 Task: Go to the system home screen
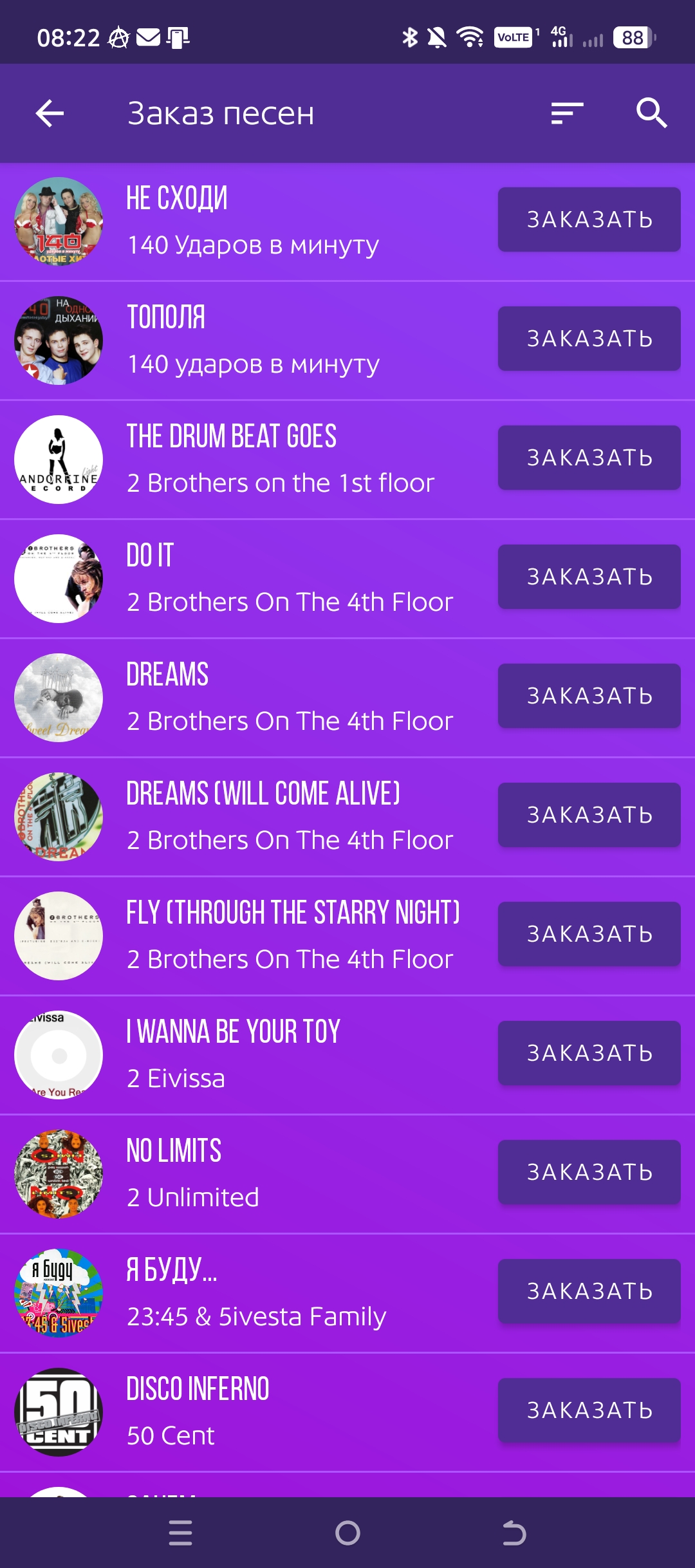pyautogui.click(x=347, y=1533)
